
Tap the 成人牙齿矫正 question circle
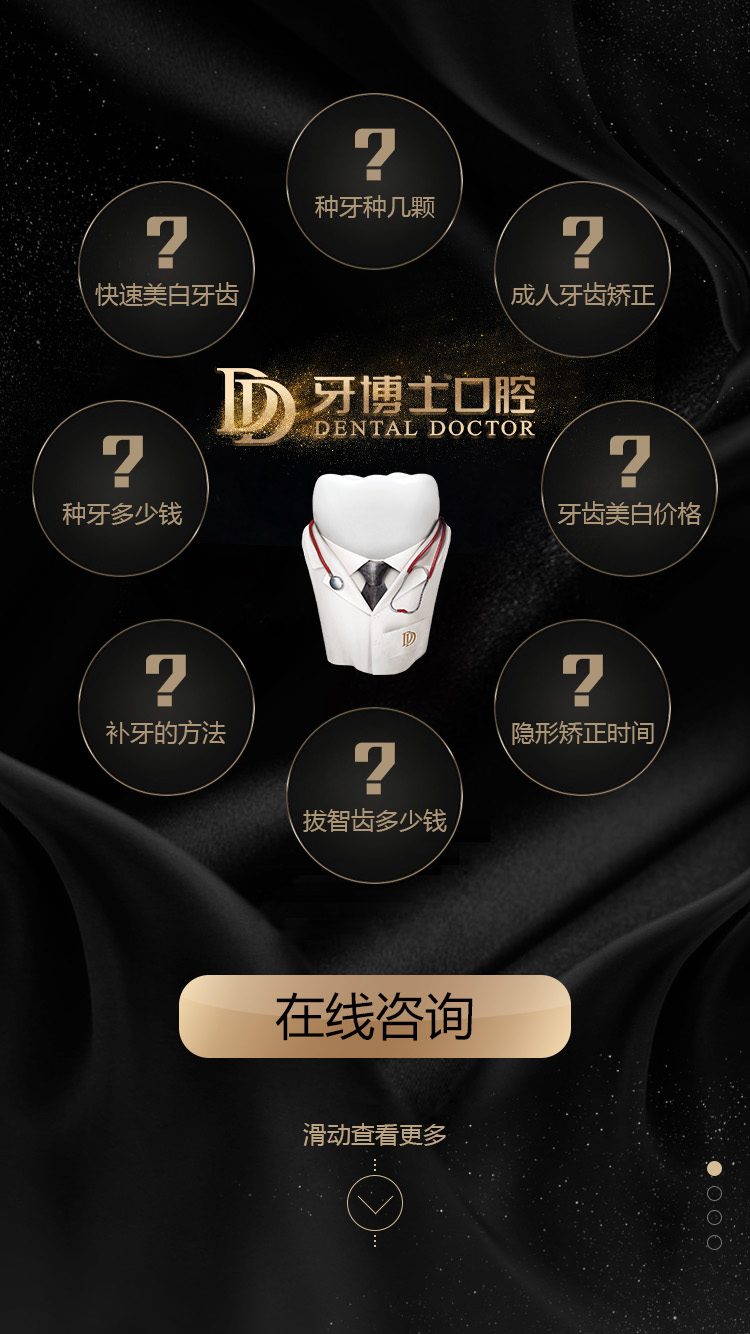pyautogui.click(x=582, y=269)
